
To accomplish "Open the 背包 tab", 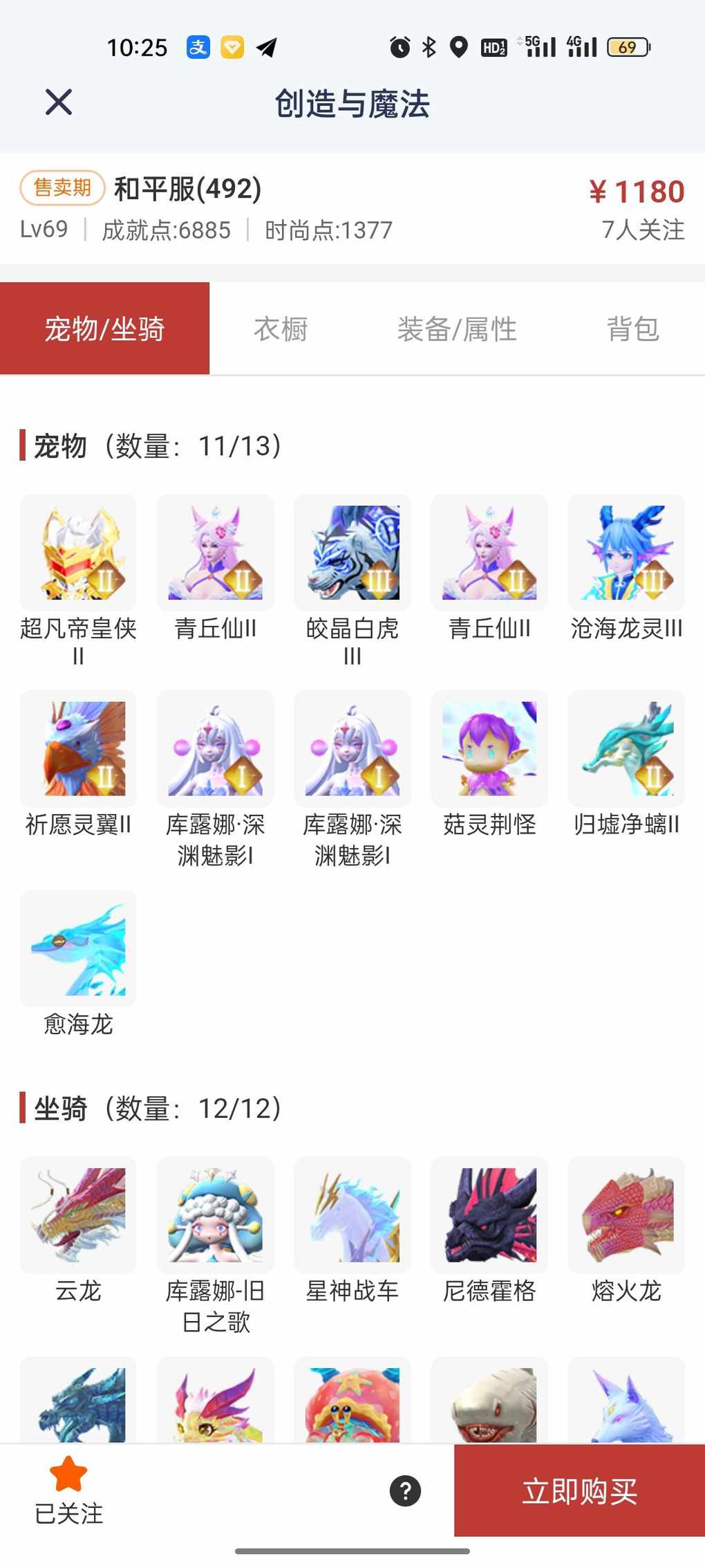I will (x=632, y=329).
